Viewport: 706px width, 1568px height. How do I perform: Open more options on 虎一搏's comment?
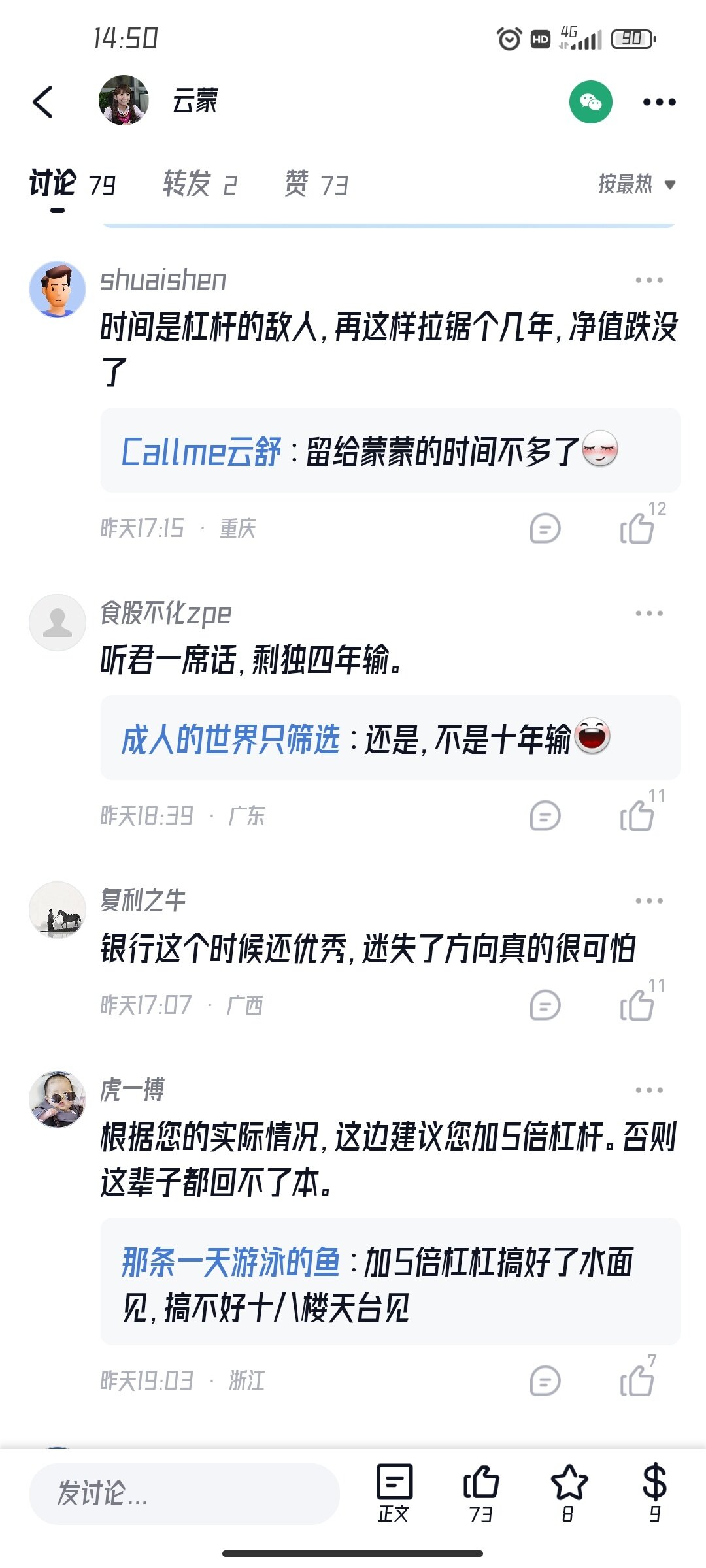click(x=648, y=1090)
